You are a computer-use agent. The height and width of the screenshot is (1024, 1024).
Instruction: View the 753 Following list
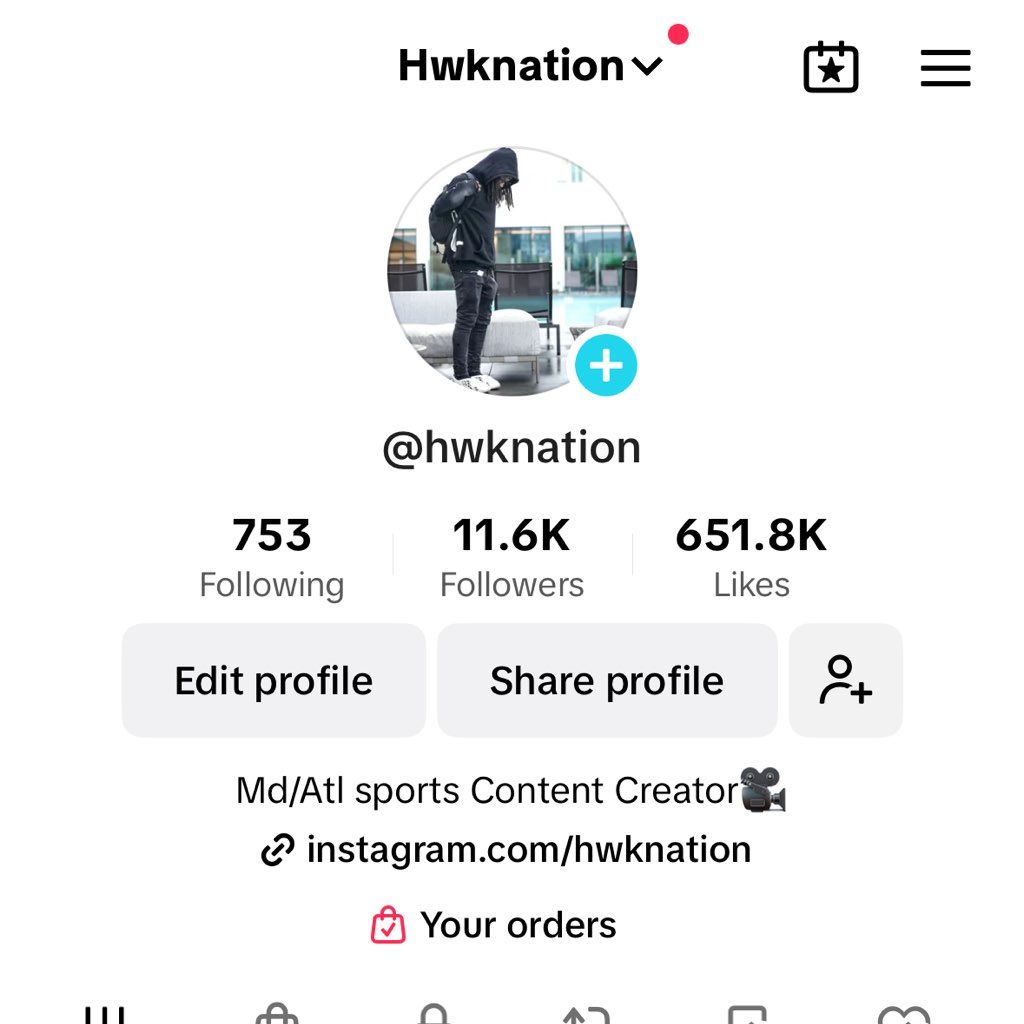(x=272, y=556)
